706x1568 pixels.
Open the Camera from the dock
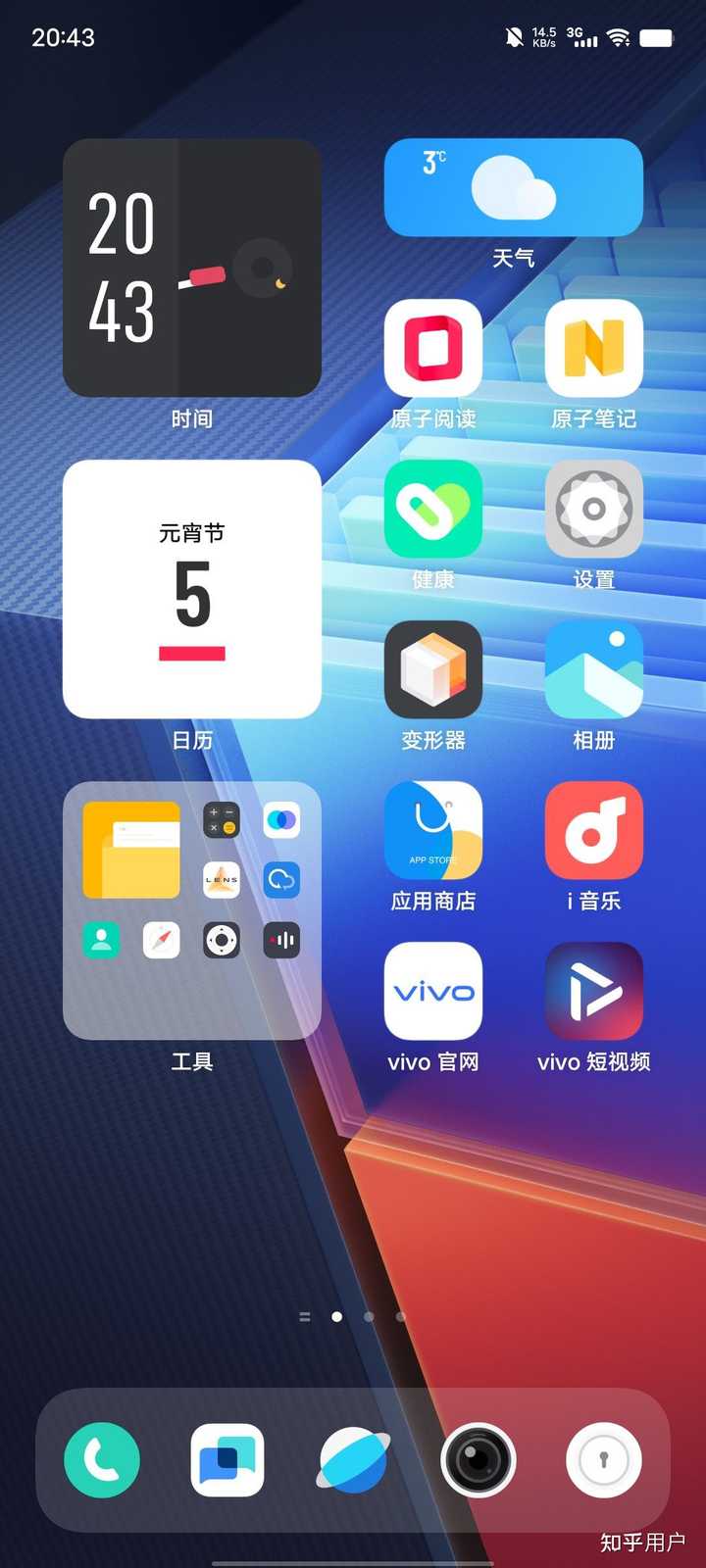tap(479, 1459)
